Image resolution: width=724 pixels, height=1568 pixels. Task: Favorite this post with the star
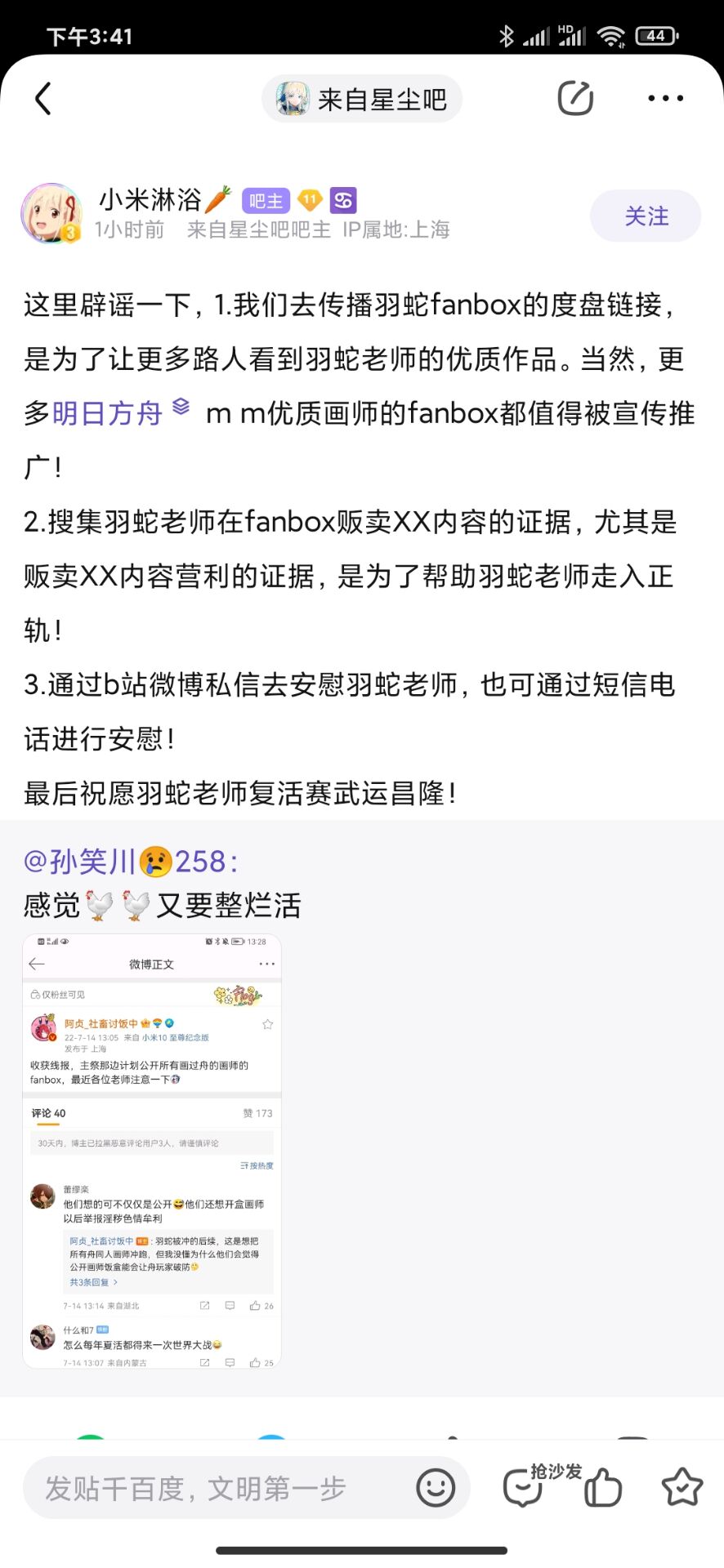(682, 1488)
